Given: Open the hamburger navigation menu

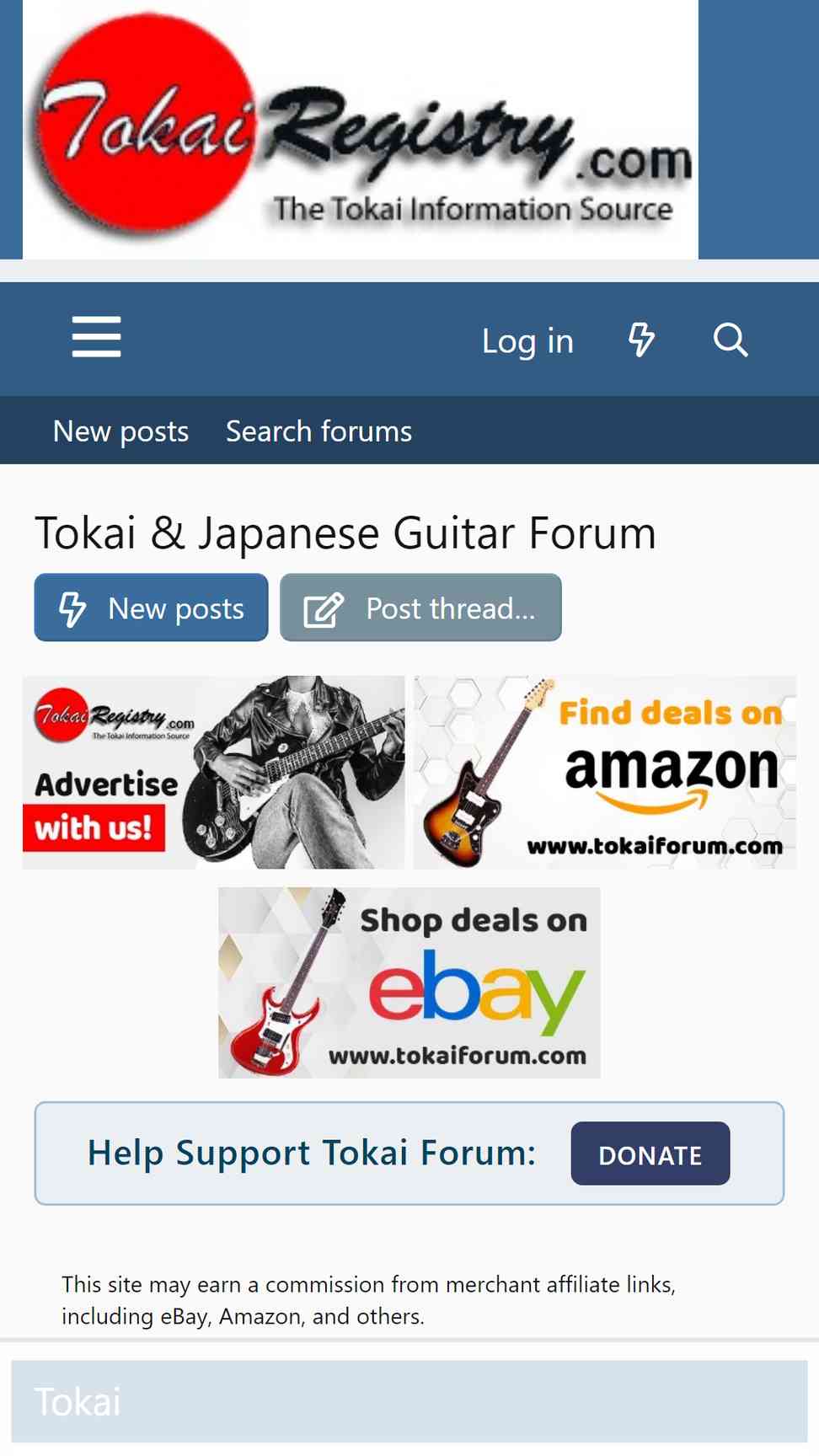Looking at the screenshot, I should click(96, 338).
